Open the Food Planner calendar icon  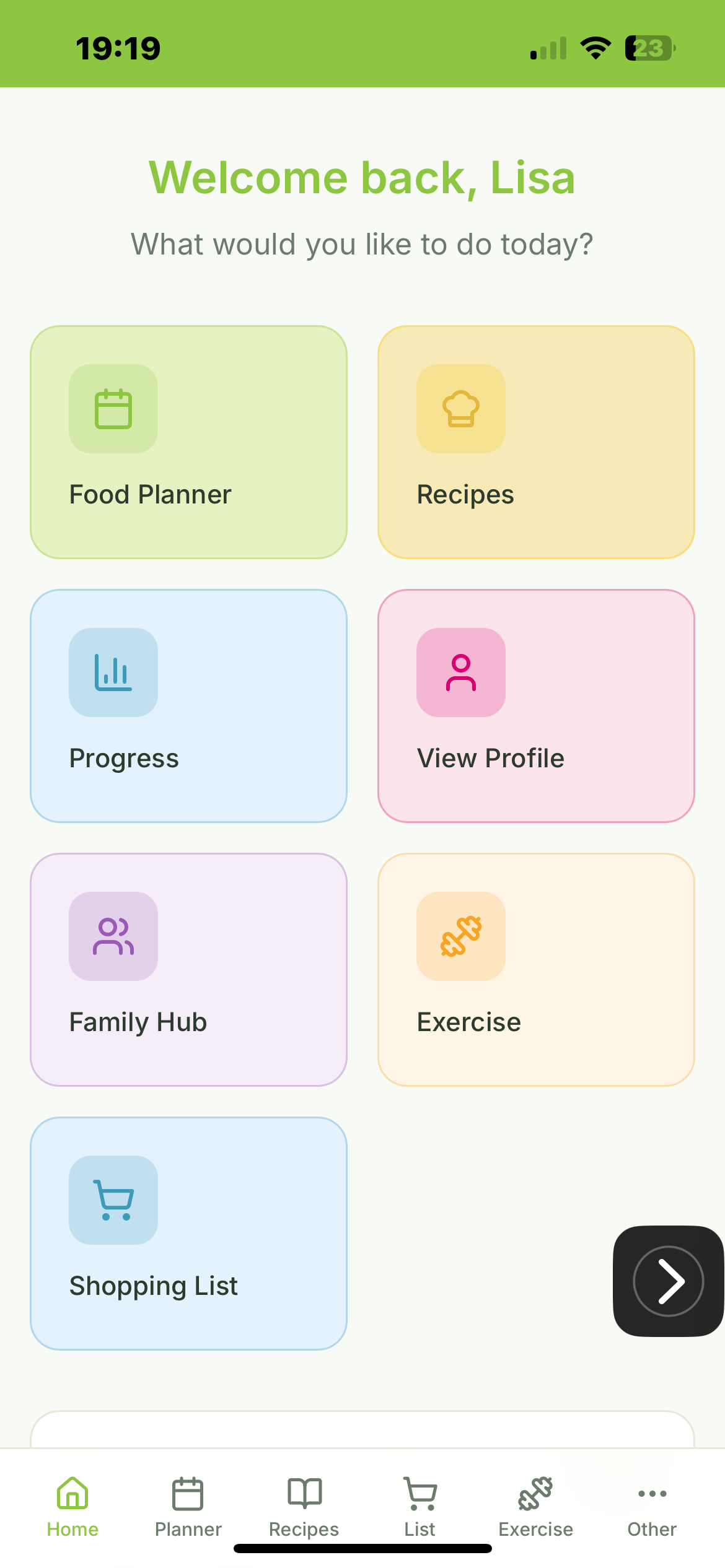[113, 409]
